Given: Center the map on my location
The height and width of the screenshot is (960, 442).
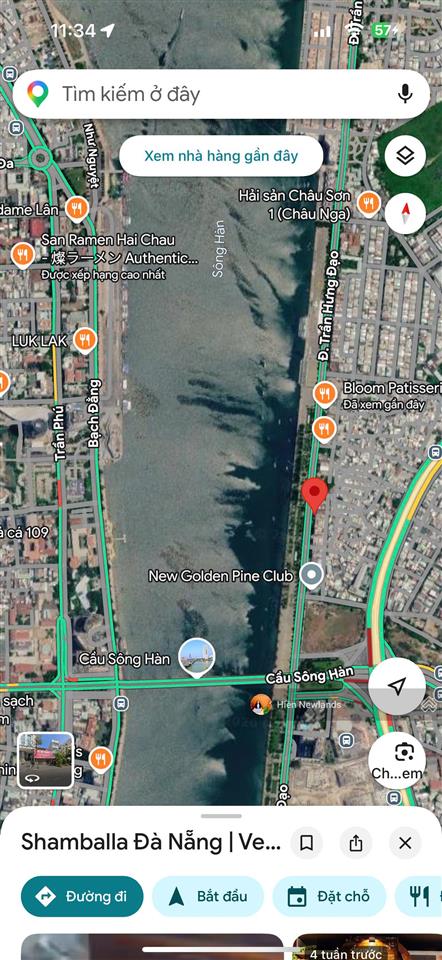Looking at the screenshot, I should point(397,686).
